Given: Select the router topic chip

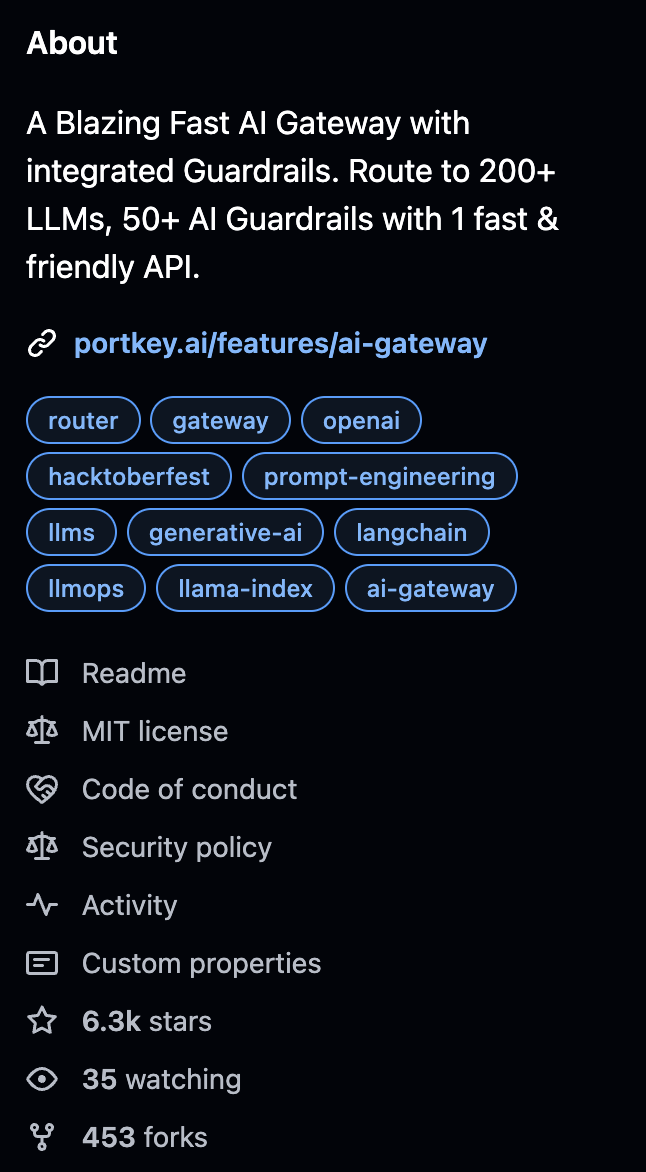Looking at the screenshot, I should [83, 421].
